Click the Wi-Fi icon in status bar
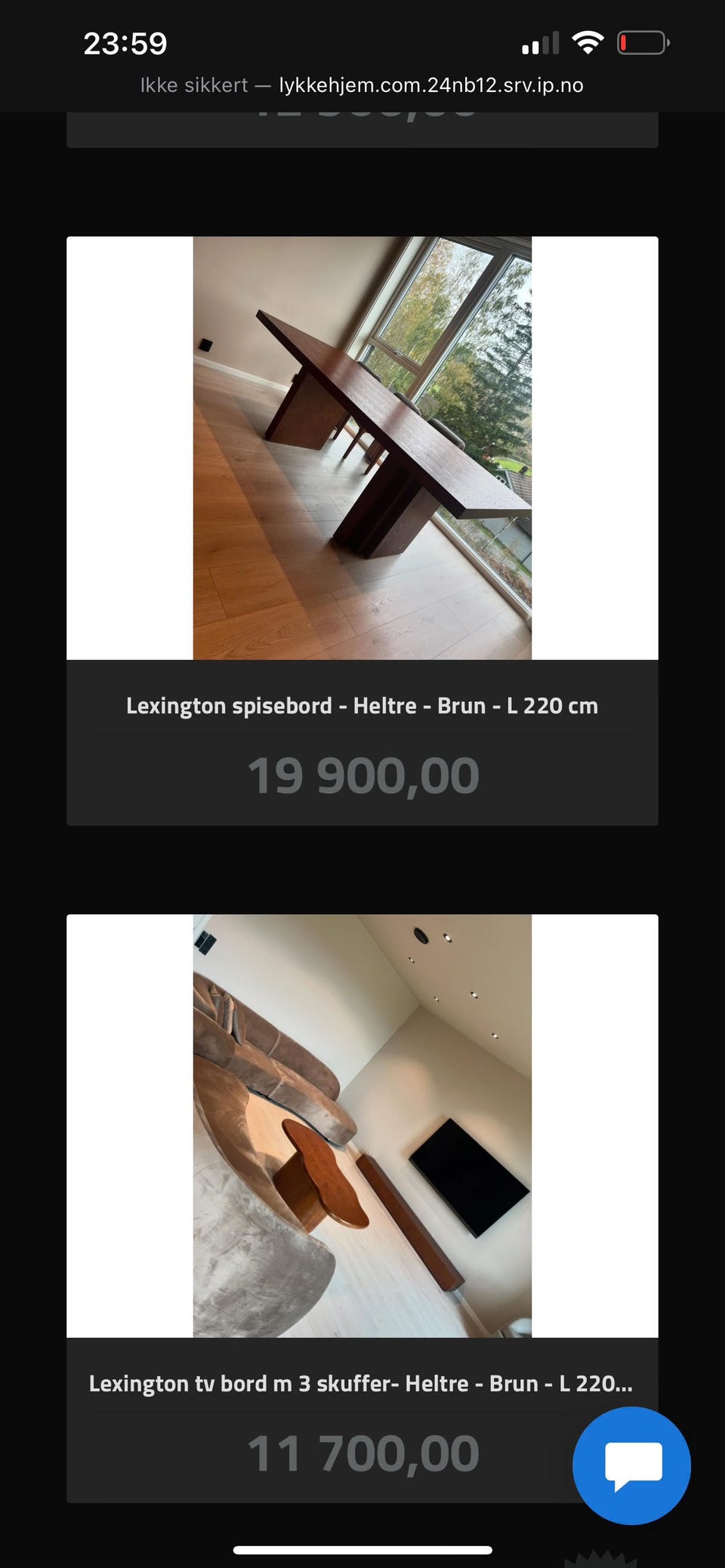The width and height of the screenshot is (725, 1568). pos(588,43)
